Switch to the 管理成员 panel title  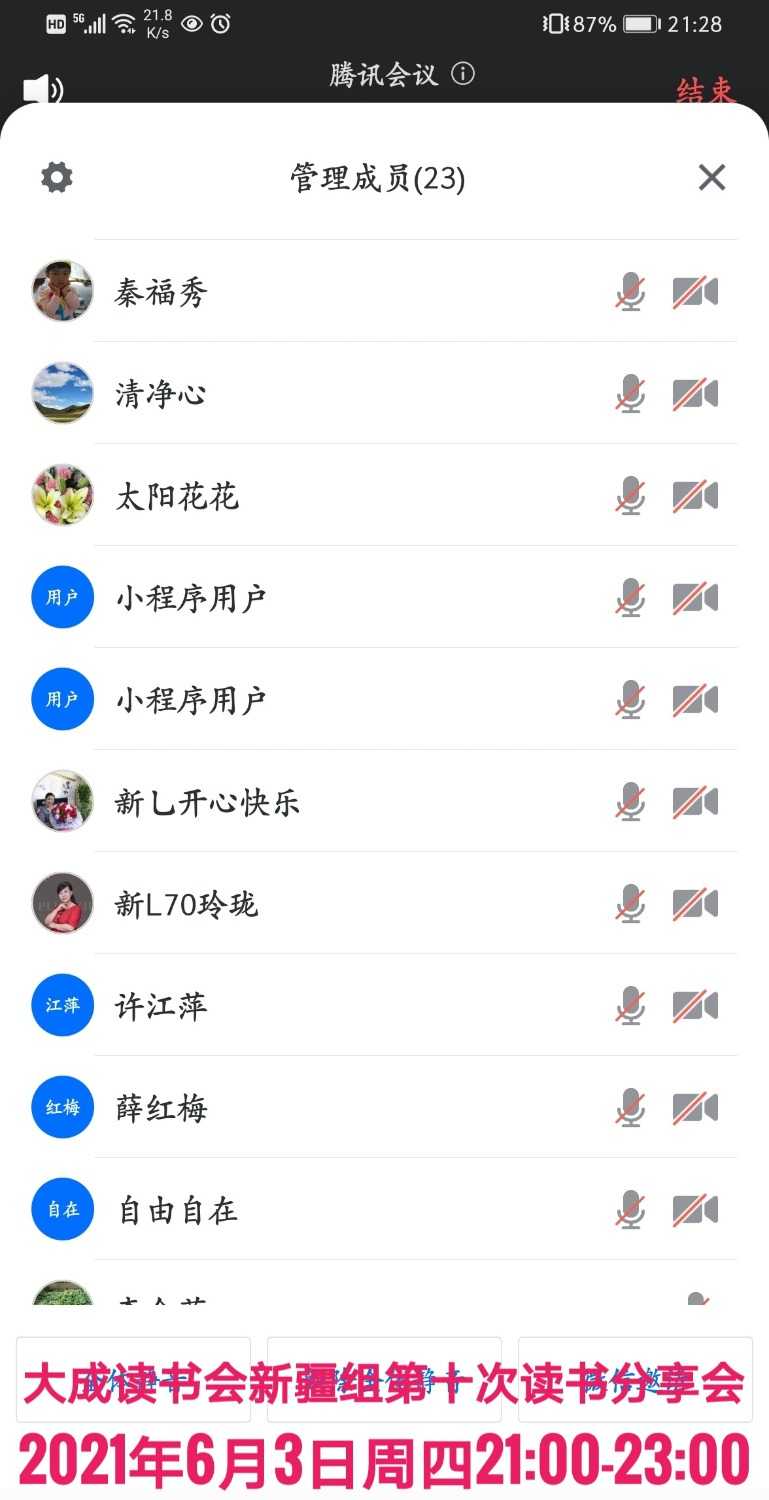coord(376,177)
